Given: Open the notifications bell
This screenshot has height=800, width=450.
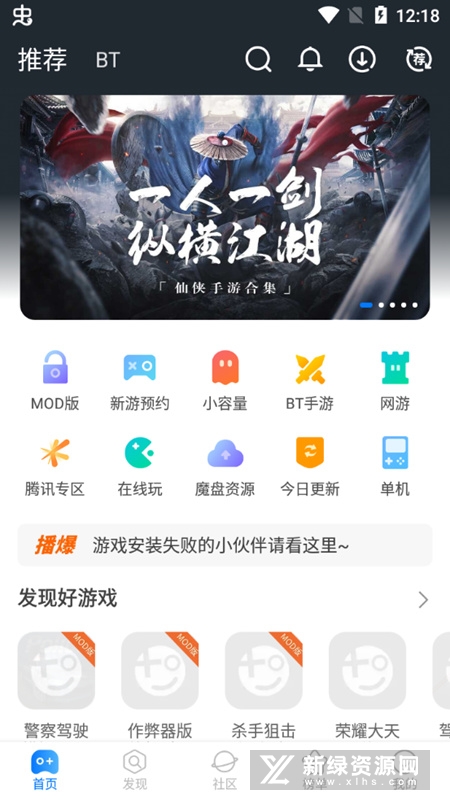Looking at the screenshot, I should (310, 59).
